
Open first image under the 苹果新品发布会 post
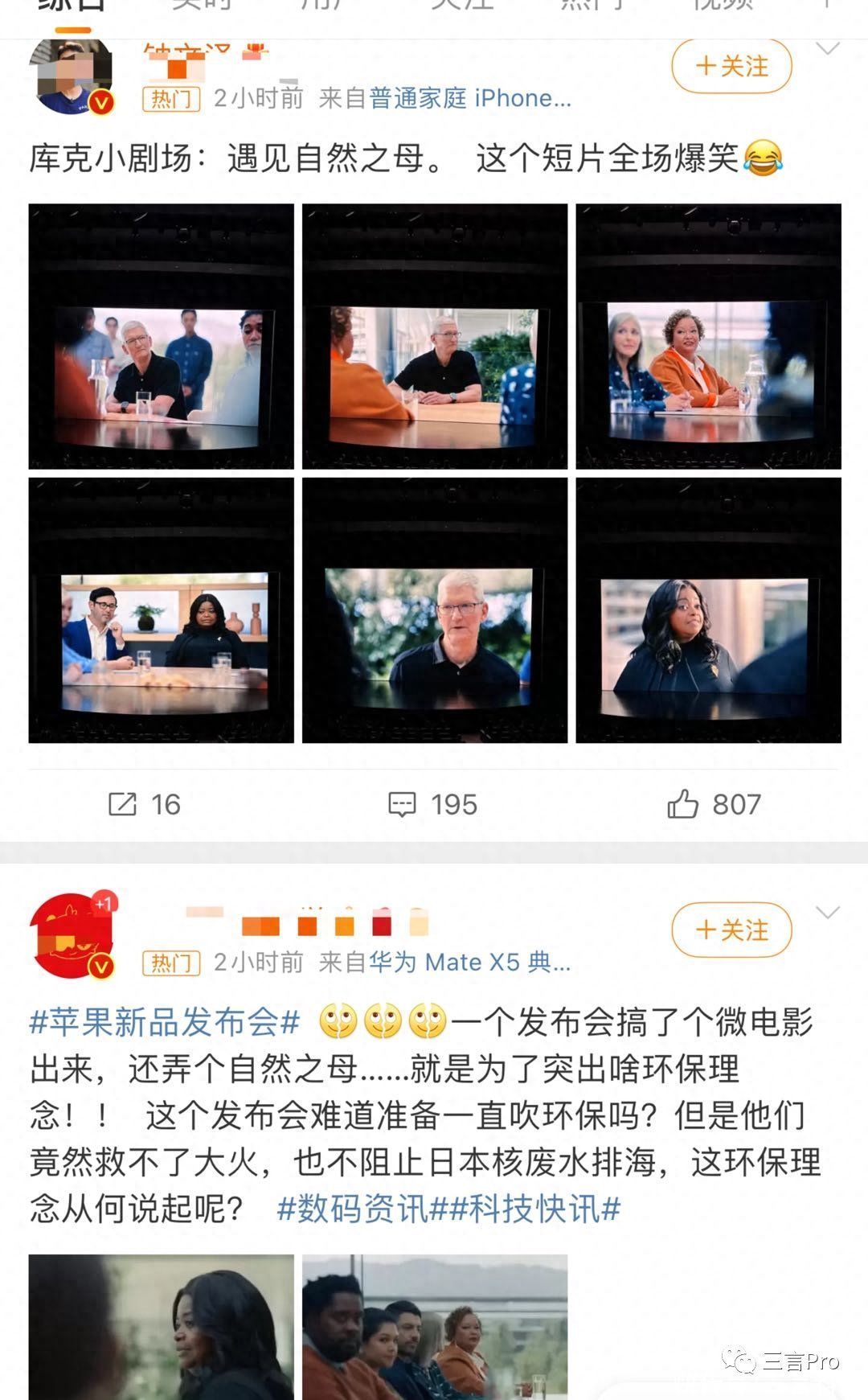coord(162,1327)
